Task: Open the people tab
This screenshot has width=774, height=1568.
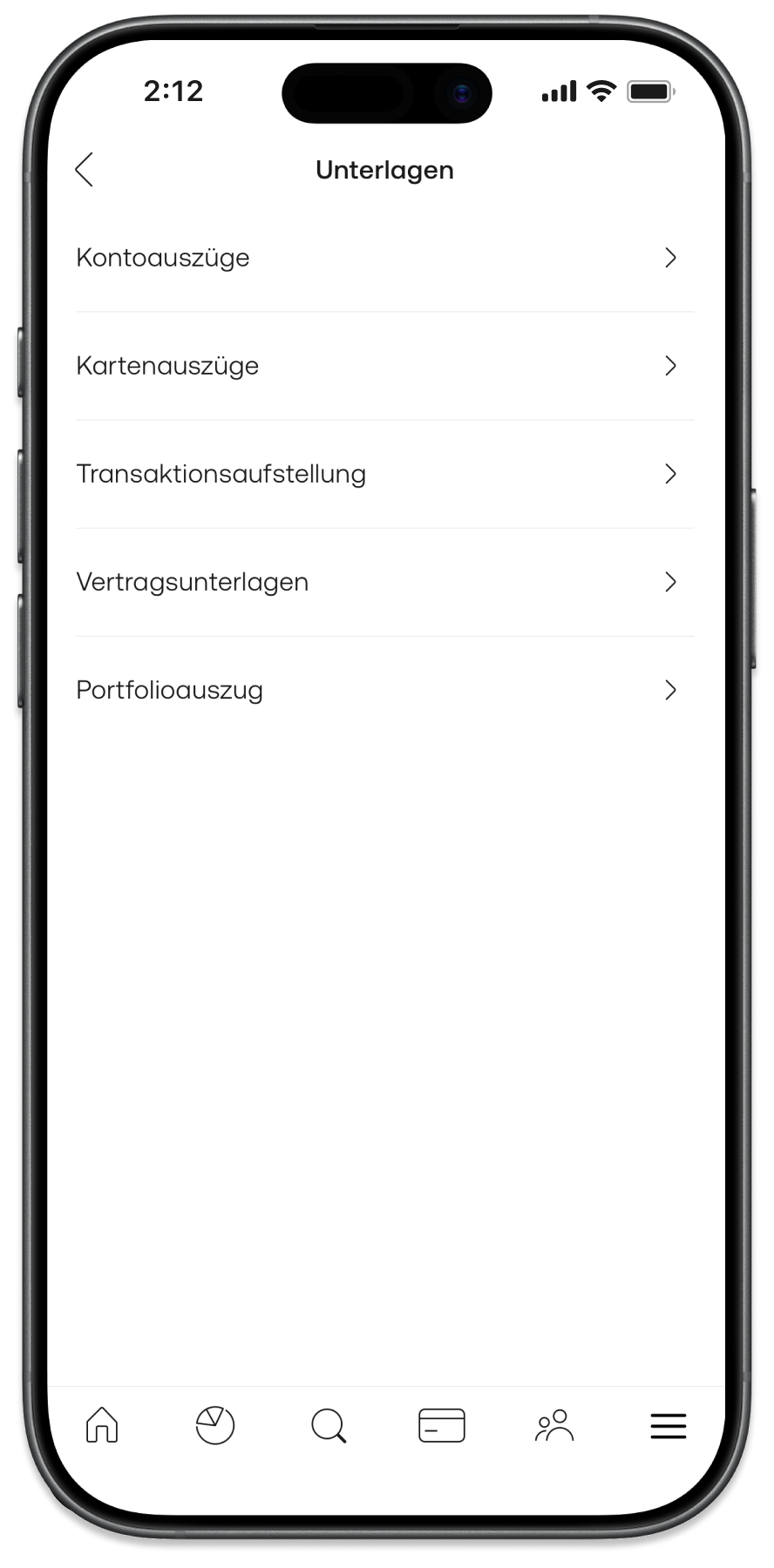Action: 554,1426
